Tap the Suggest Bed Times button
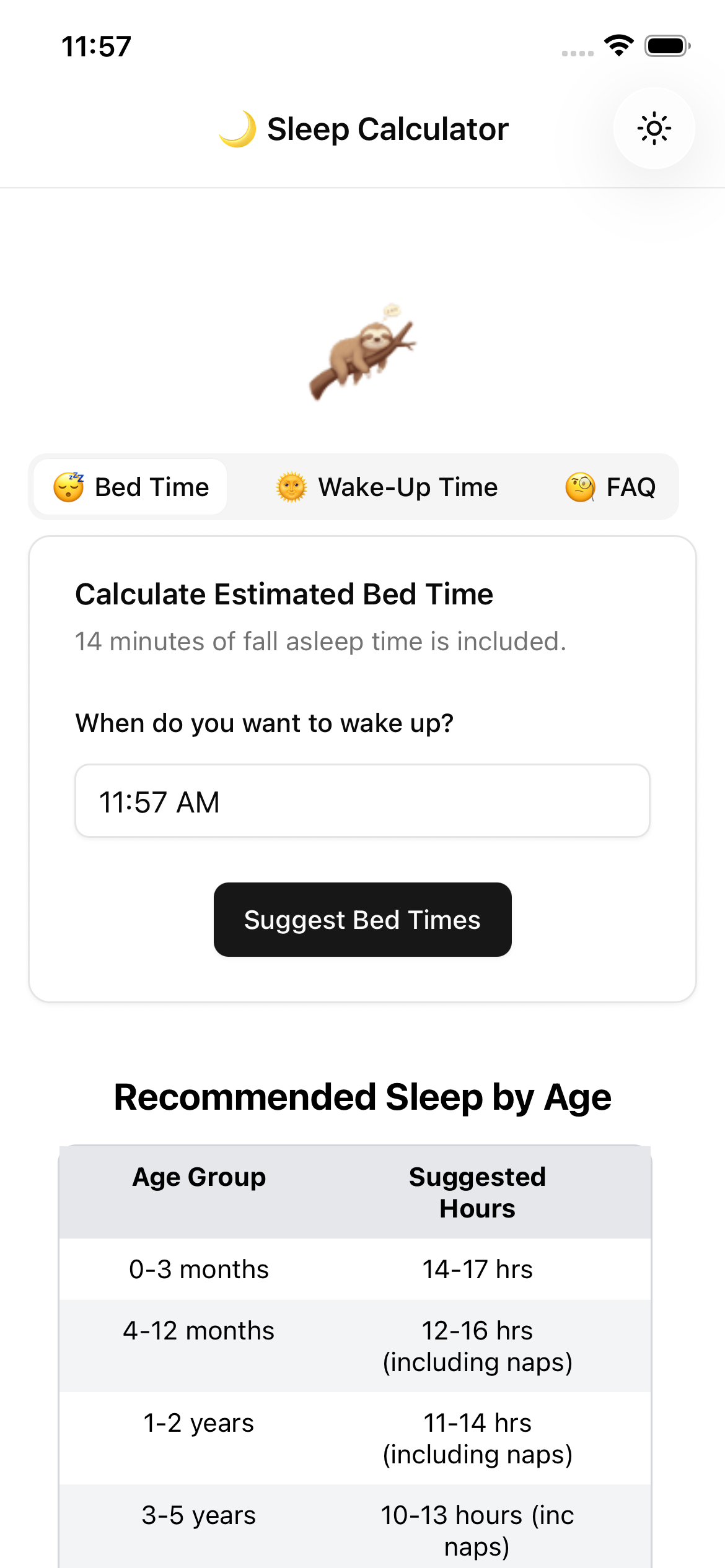Screen dimensions: 725x1568 362,920
